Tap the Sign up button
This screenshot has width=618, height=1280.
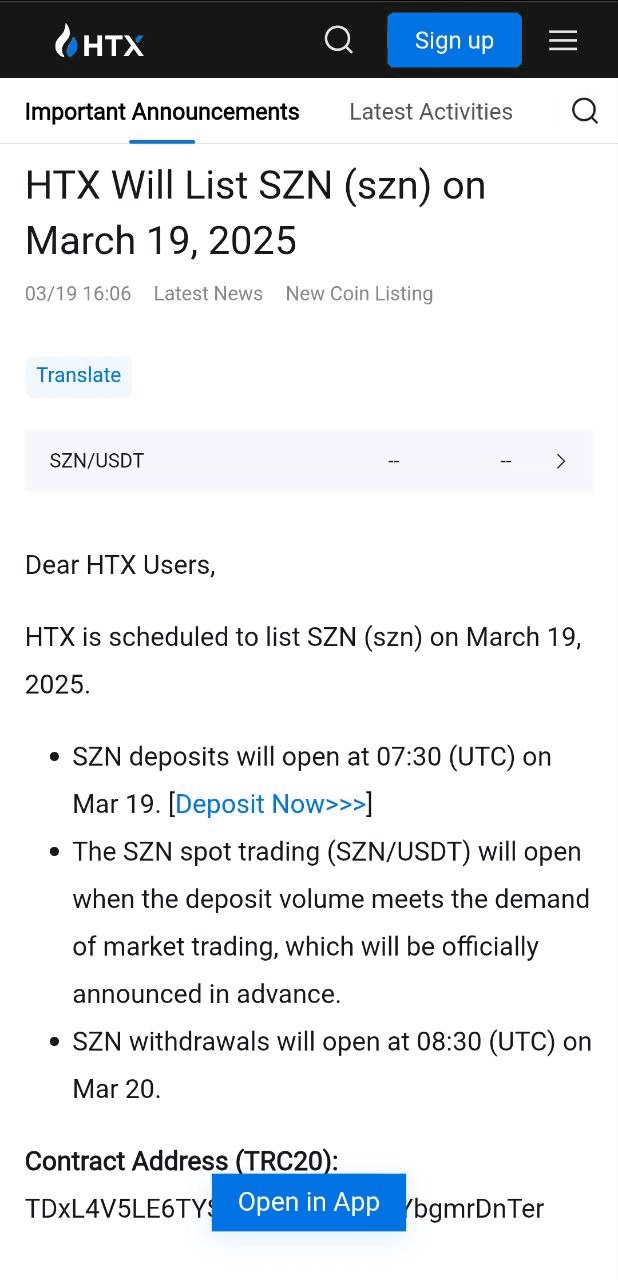pyautogui.click(x=454, y=40)
